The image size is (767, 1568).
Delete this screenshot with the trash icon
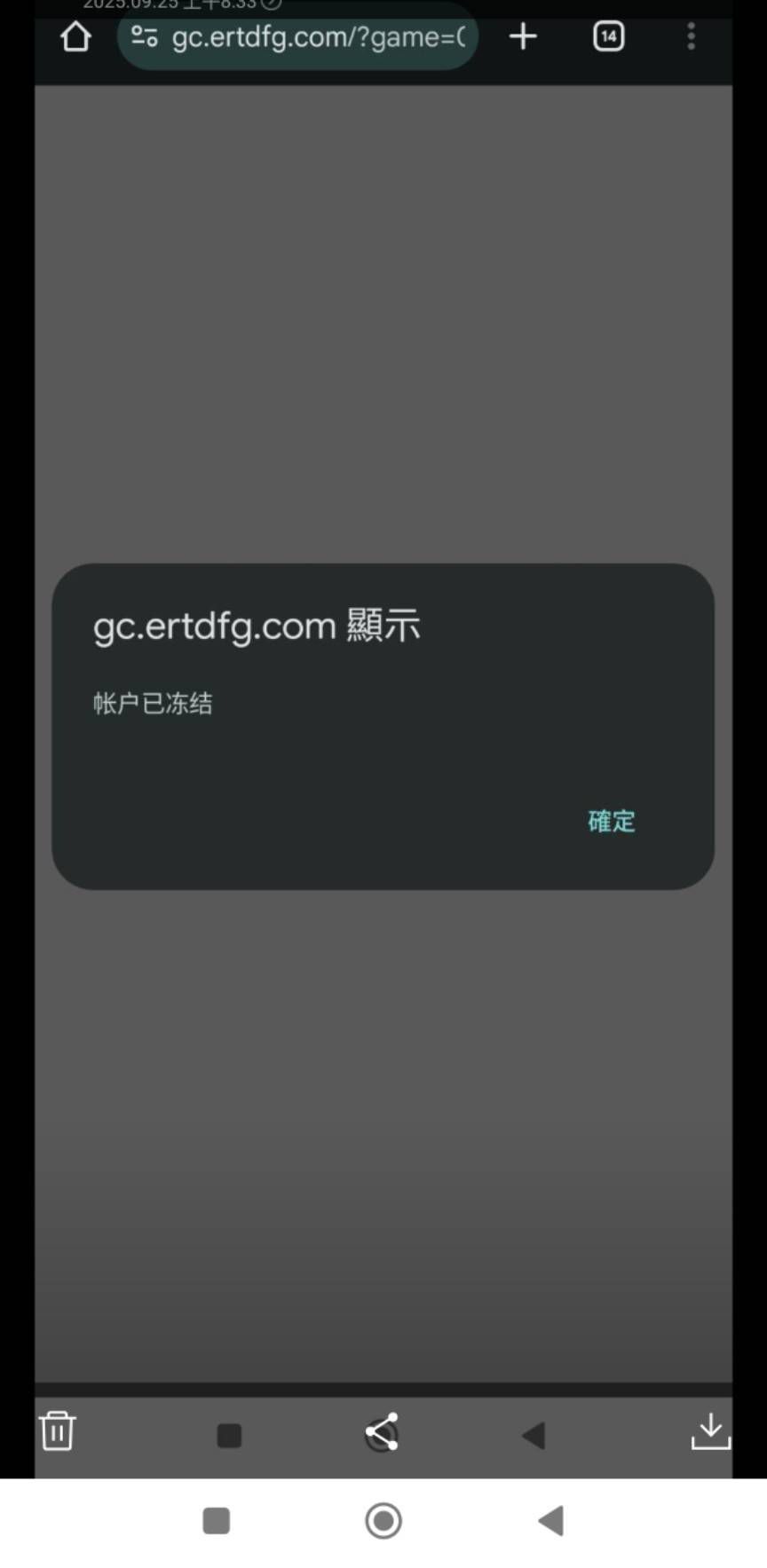tap(58, 1430)
